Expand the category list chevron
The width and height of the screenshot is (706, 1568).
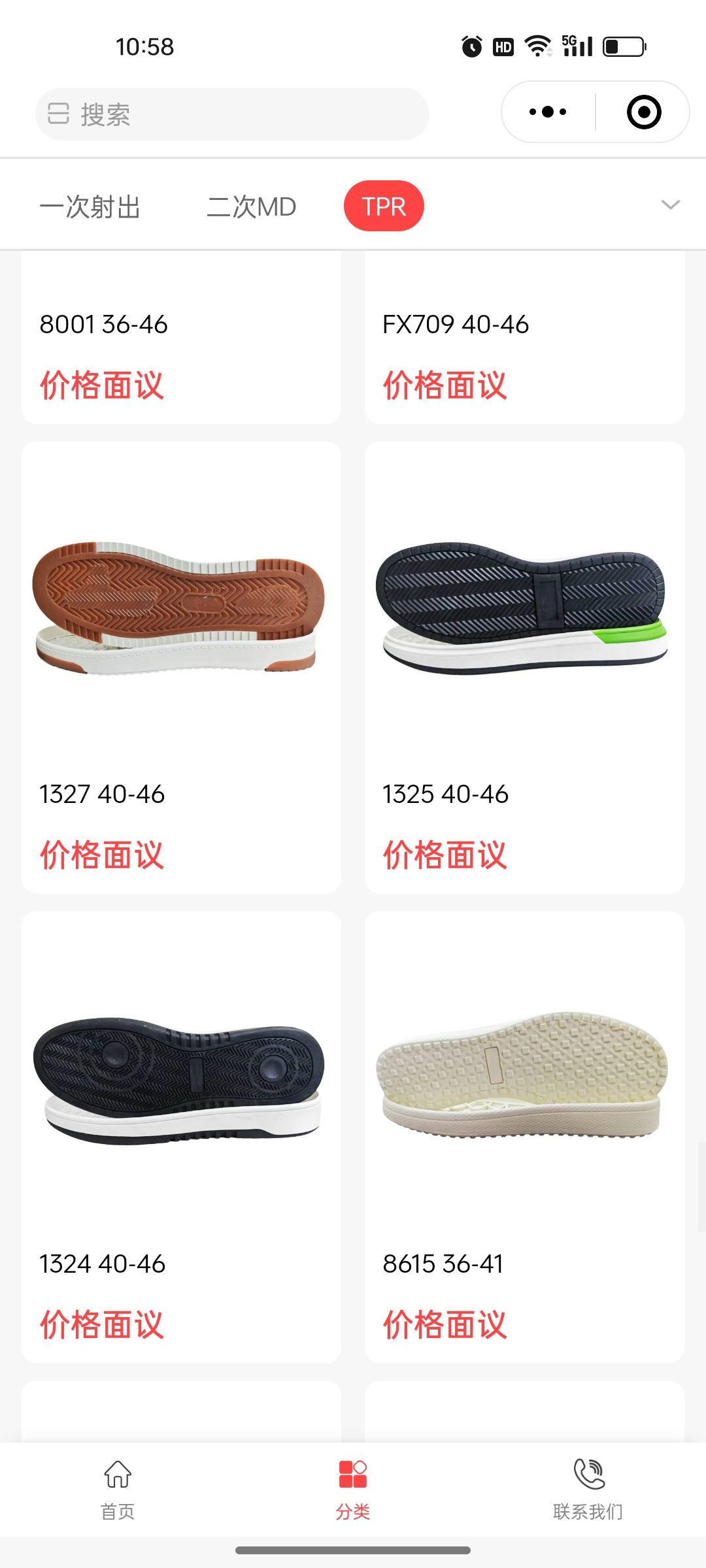pyautogui.click(x=671, y=205)
